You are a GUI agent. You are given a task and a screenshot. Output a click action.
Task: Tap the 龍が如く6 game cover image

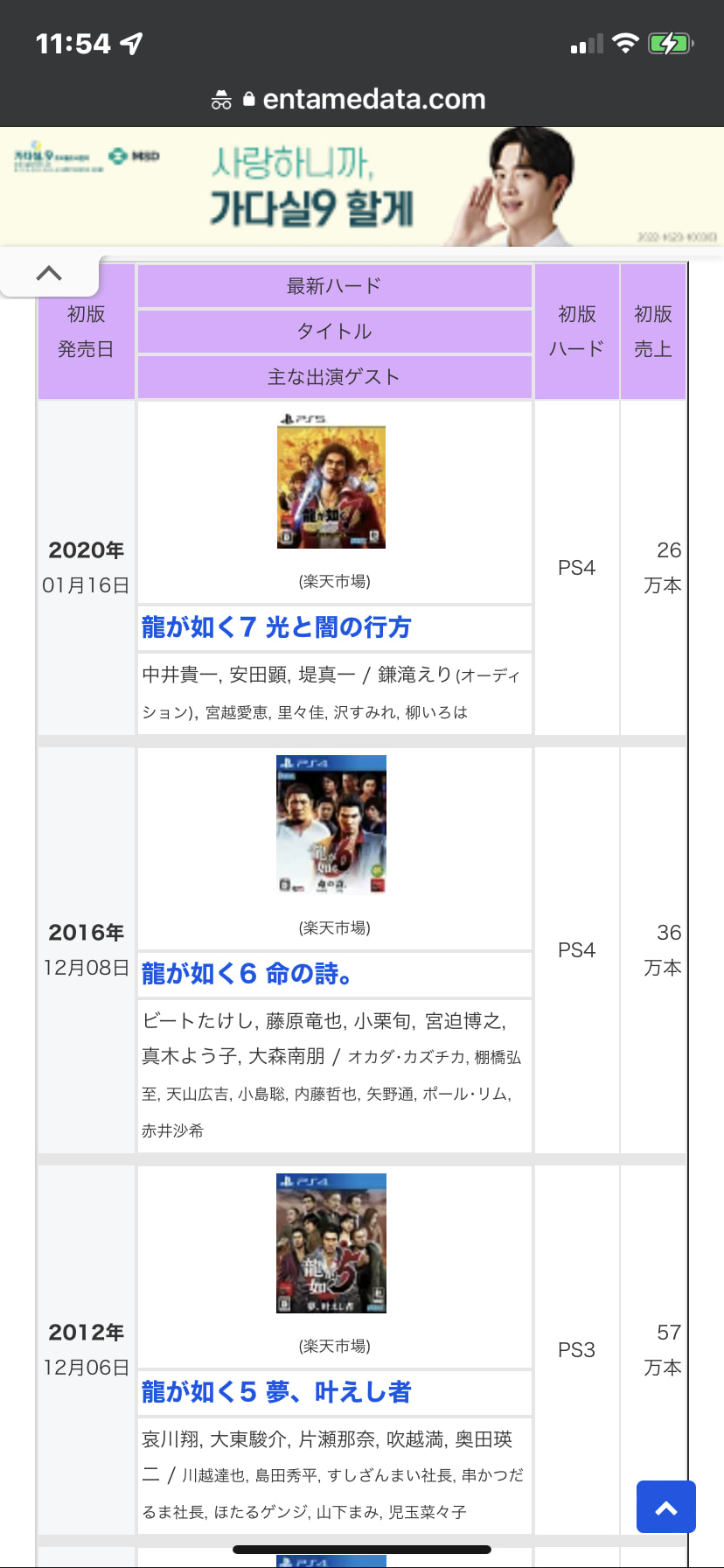point(331,825)
